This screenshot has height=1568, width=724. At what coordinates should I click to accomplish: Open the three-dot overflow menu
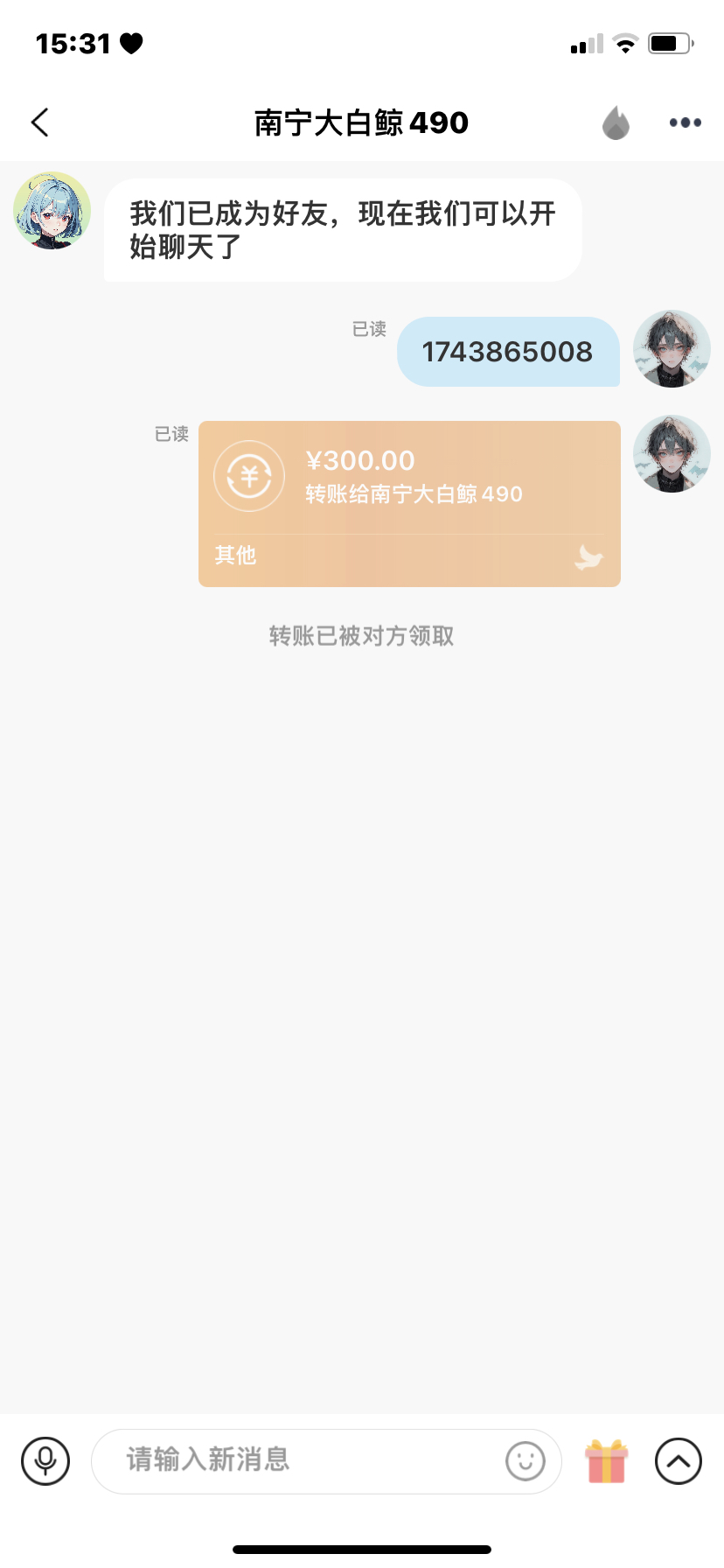tap(685, 122)
